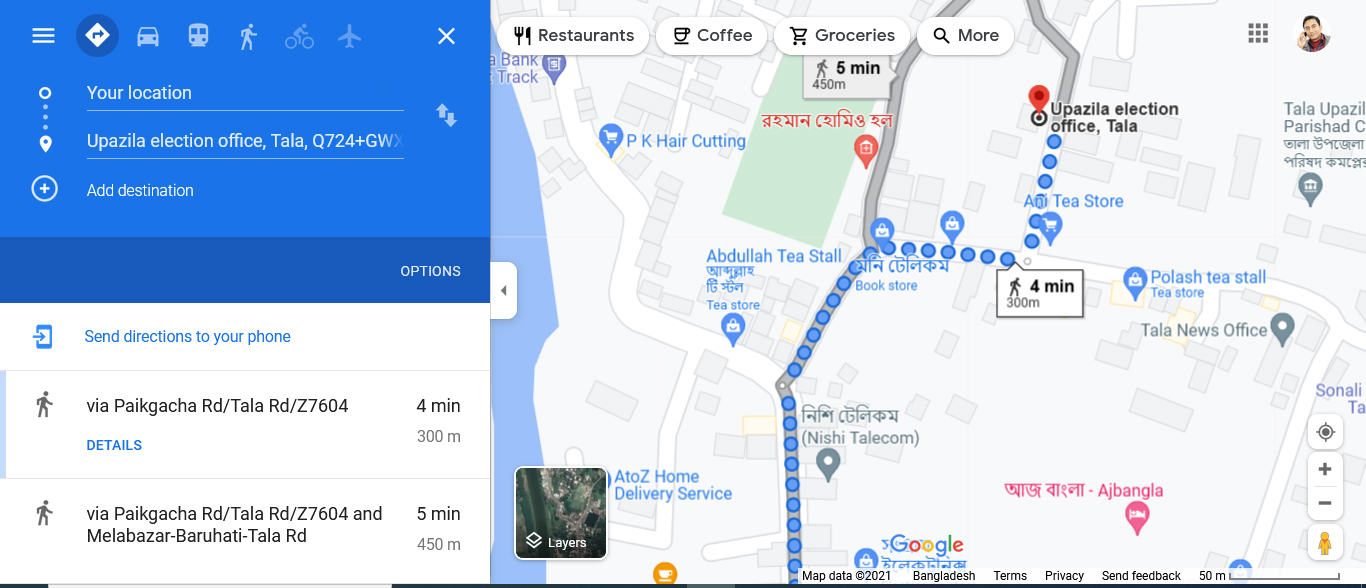Collapse the side panel
This screenshot has width=1366, height=588.
click(x=503, y=291)
